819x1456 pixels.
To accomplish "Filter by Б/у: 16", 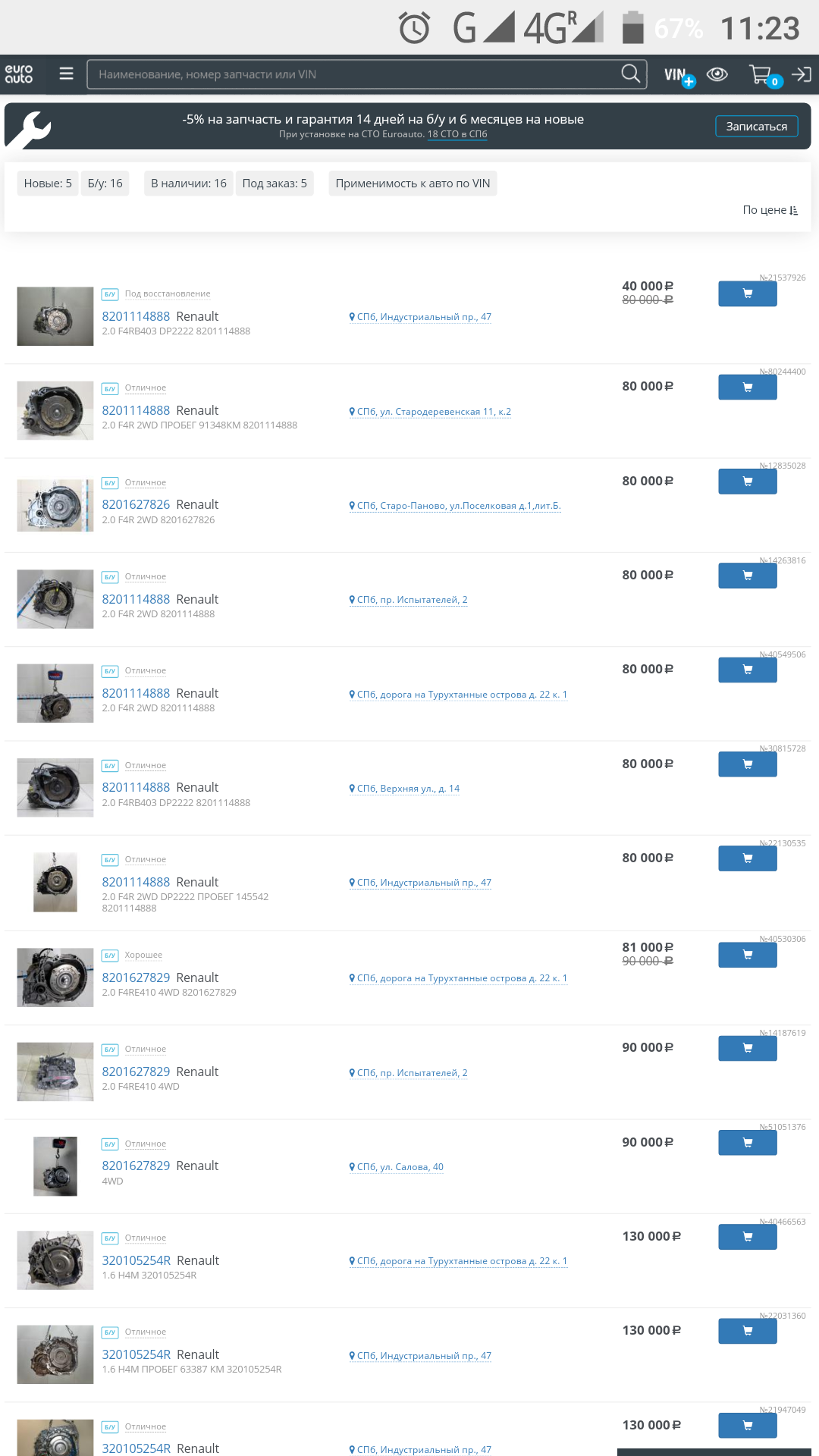I will click(105, 184).
